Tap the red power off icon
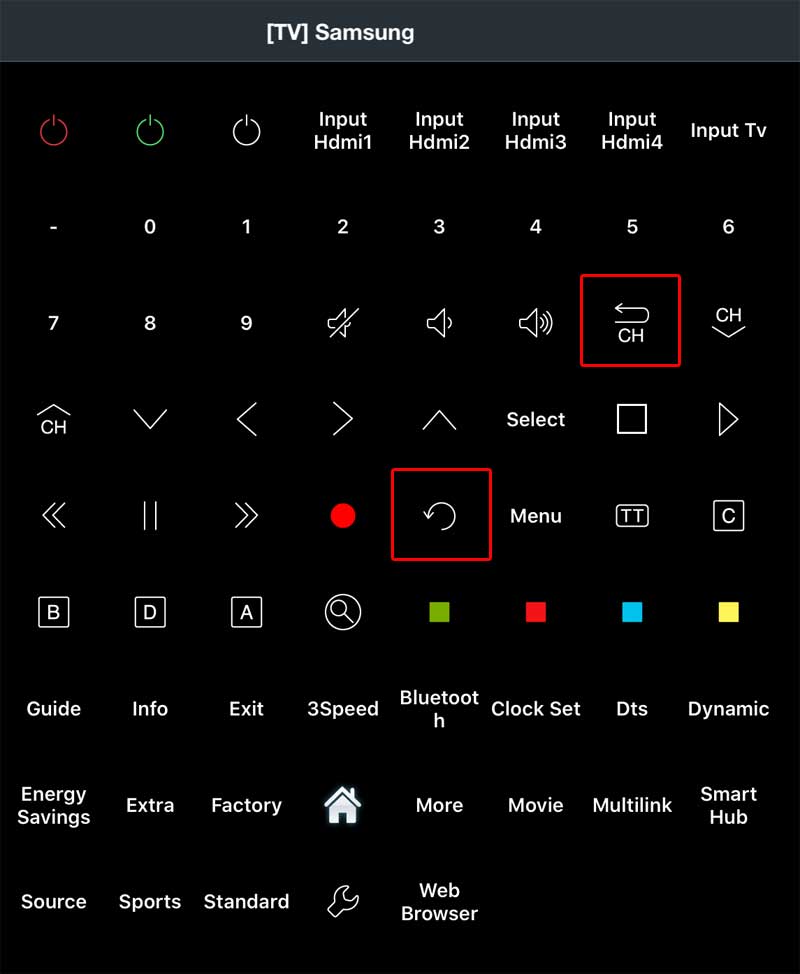 coord(53,131)
